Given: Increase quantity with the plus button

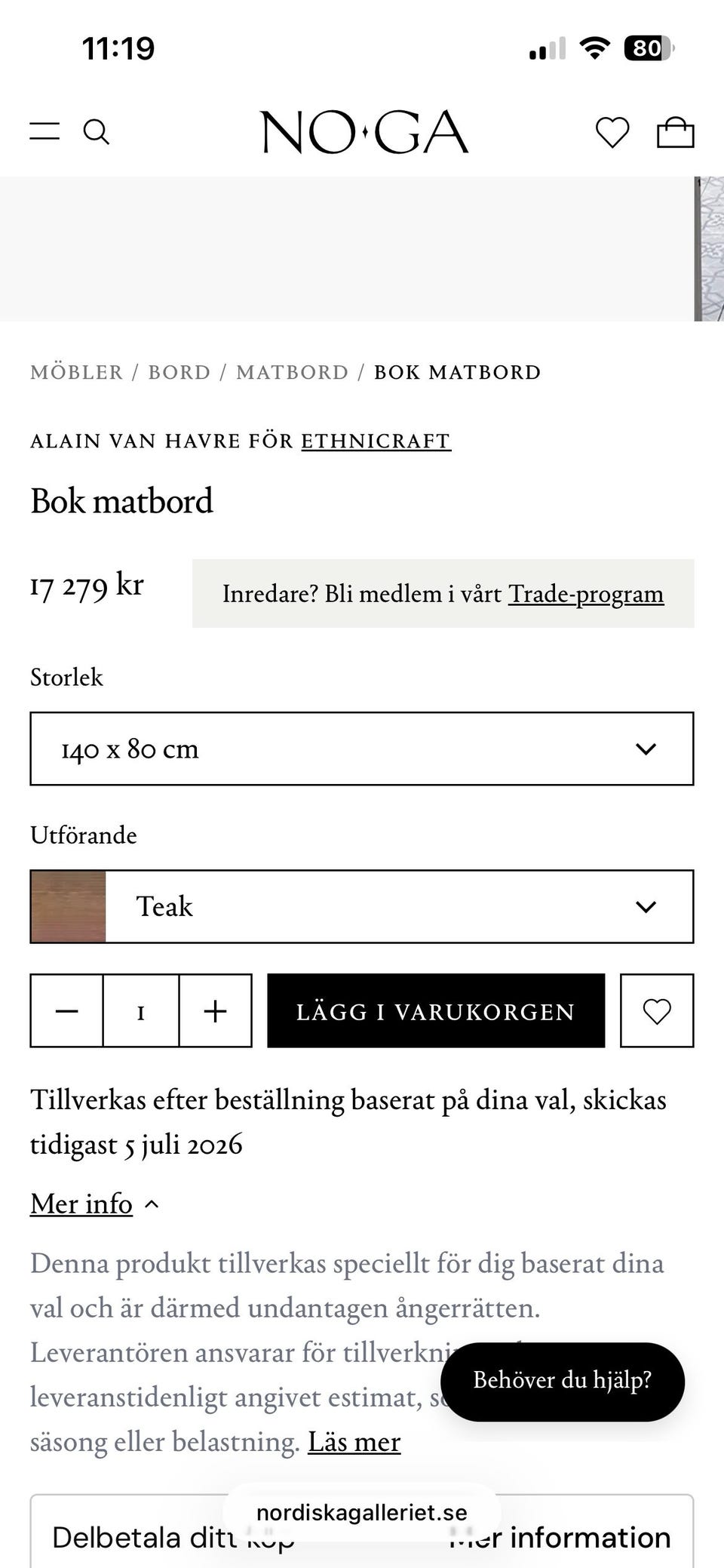Looking at the screenshot, I should [216, 1010].
